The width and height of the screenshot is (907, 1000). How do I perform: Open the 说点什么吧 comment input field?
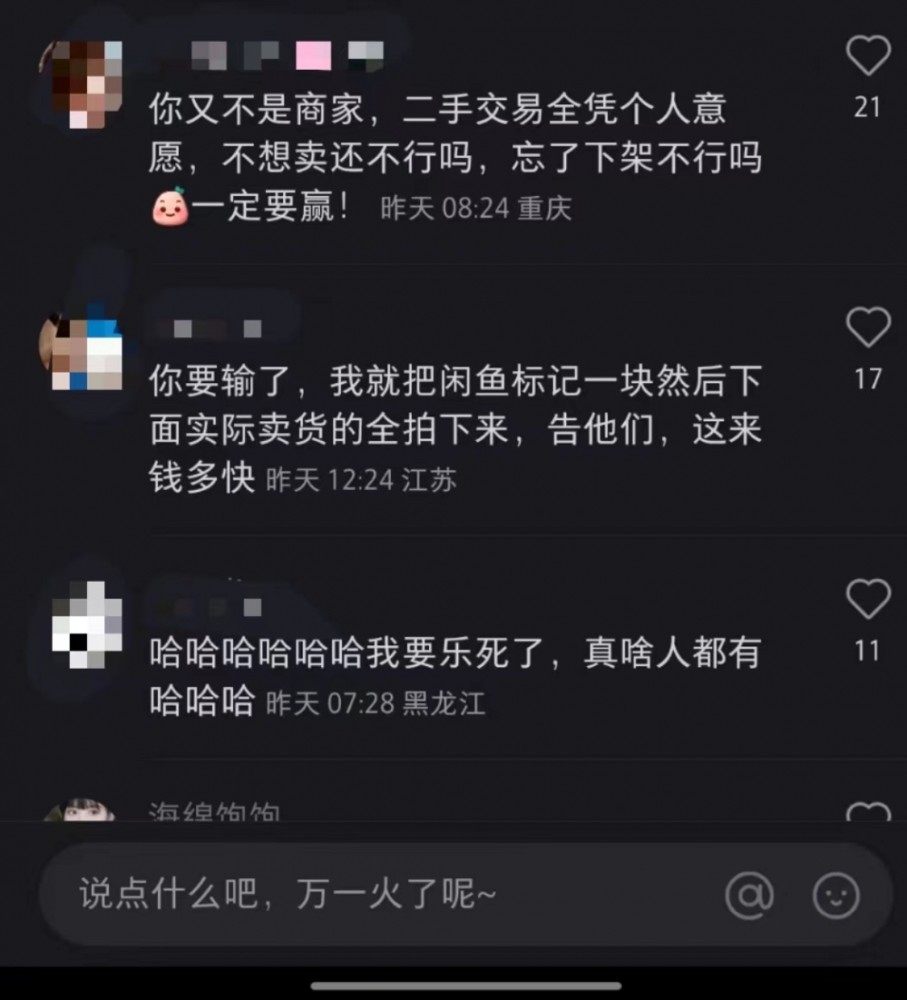click(x=380, y=893)
